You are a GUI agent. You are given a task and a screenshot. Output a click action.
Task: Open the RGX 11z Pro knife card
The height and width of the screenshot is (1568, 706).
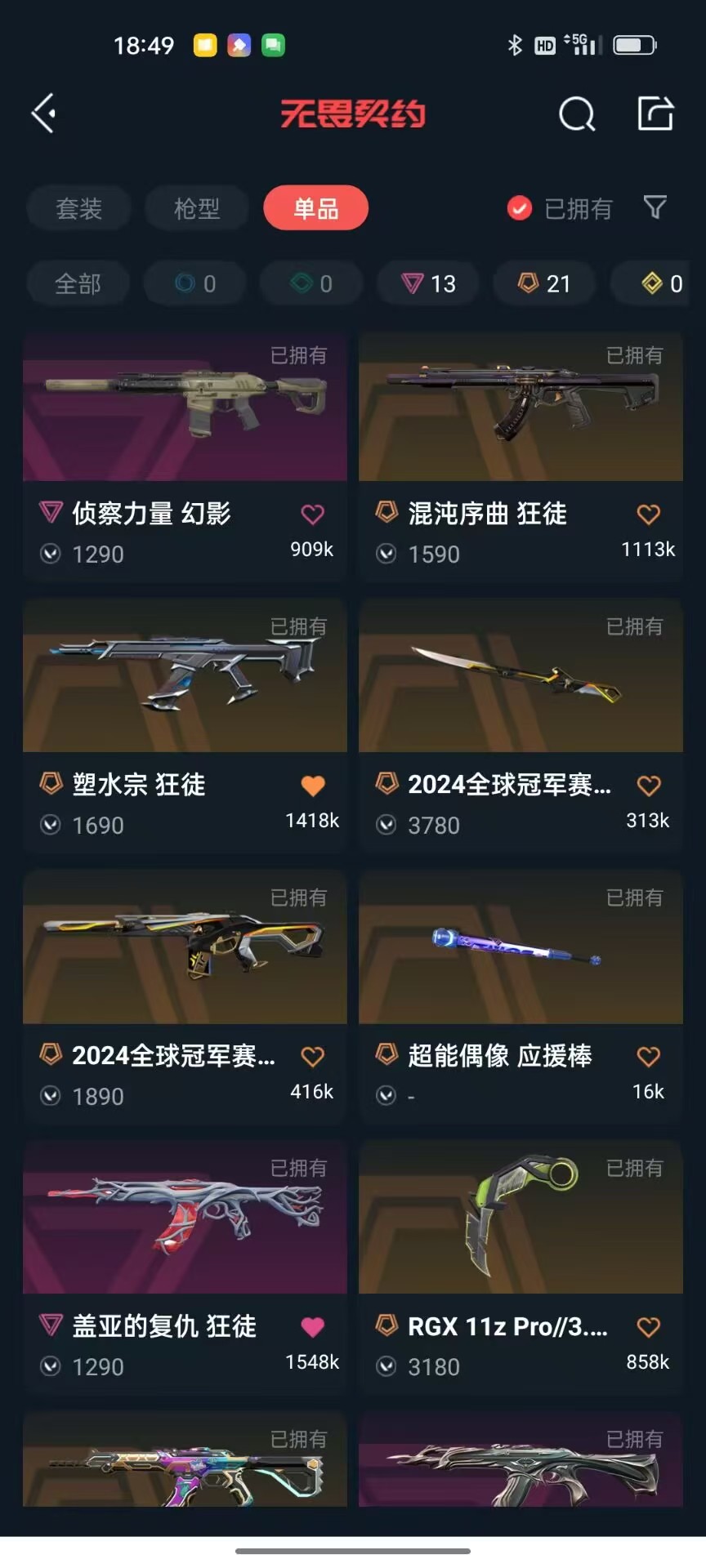521,1267
